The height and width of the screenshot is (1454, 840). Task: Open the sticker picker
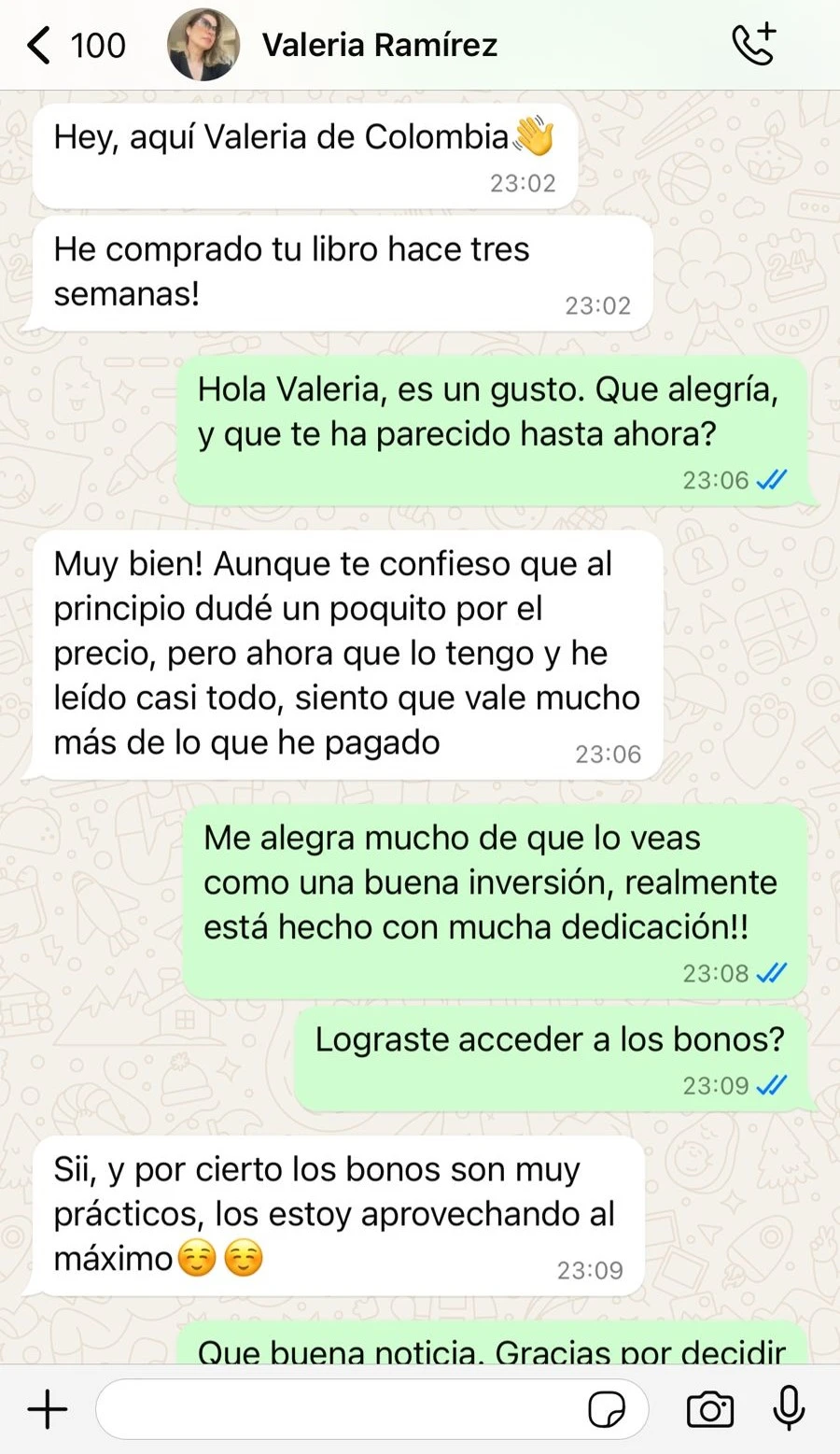point(607,1408)
